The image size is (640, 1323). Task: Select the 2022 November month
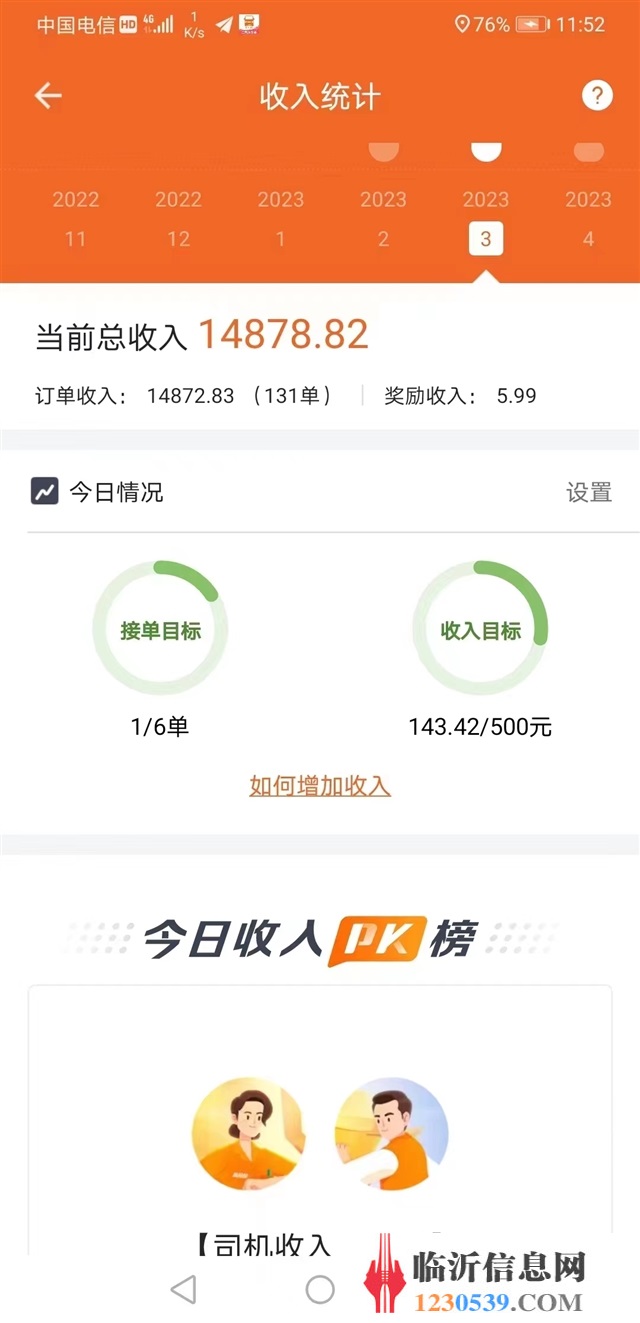click(76, 219)
